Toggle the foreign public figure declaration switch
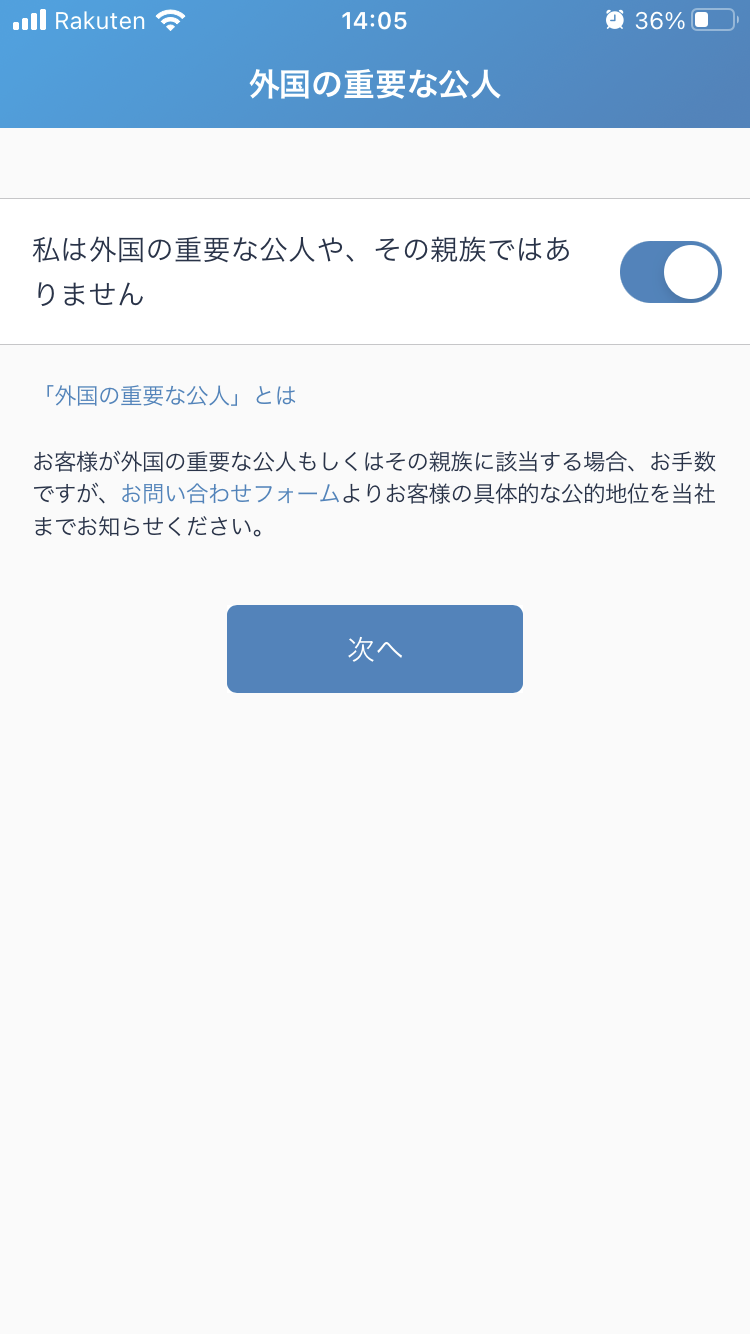This screenshot has width=750, height=1334. click(x=670, y=272)
